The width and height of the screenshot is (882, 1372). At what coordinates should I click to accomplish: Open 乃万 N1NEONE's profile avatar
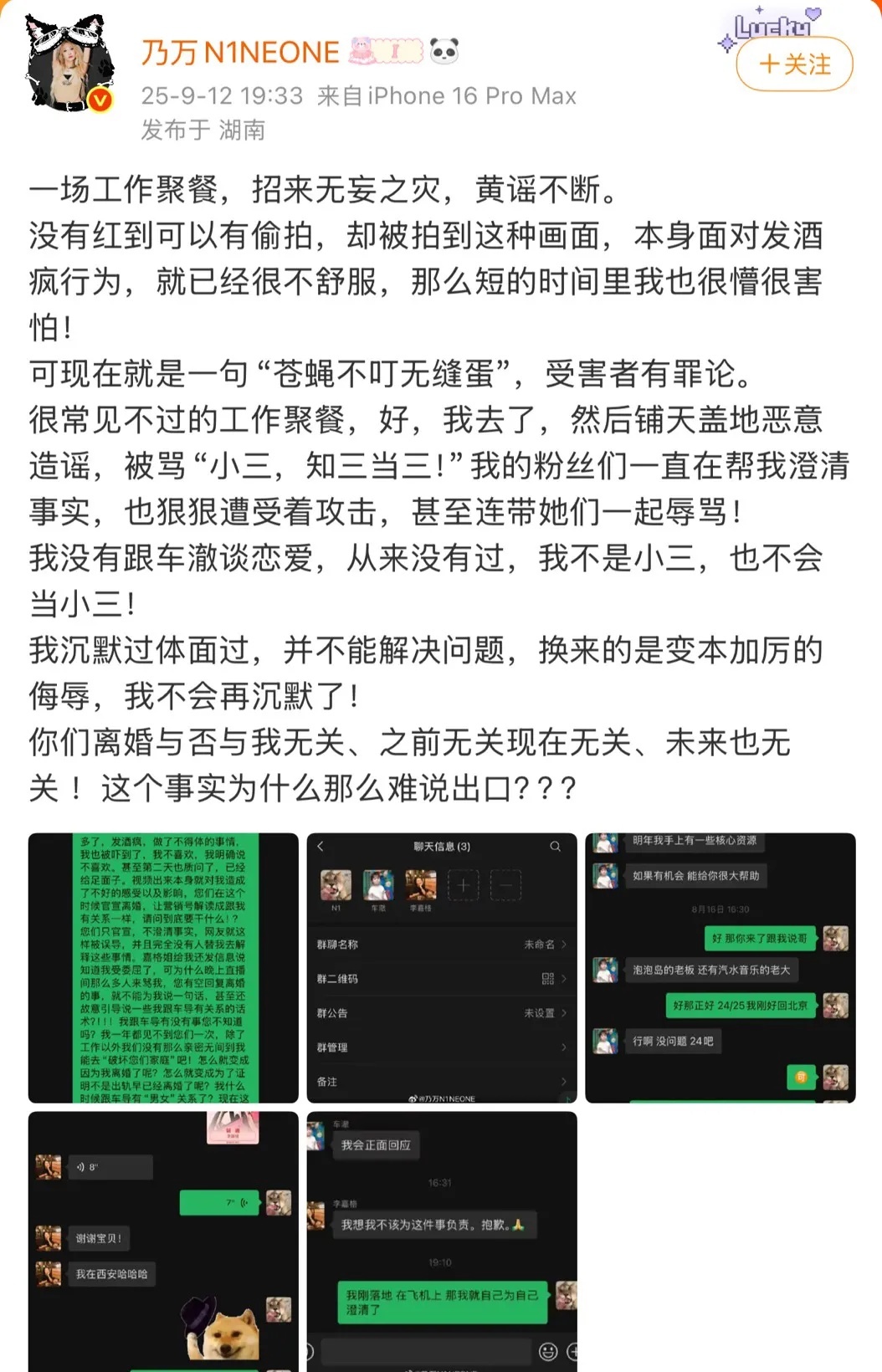point(70,65)
